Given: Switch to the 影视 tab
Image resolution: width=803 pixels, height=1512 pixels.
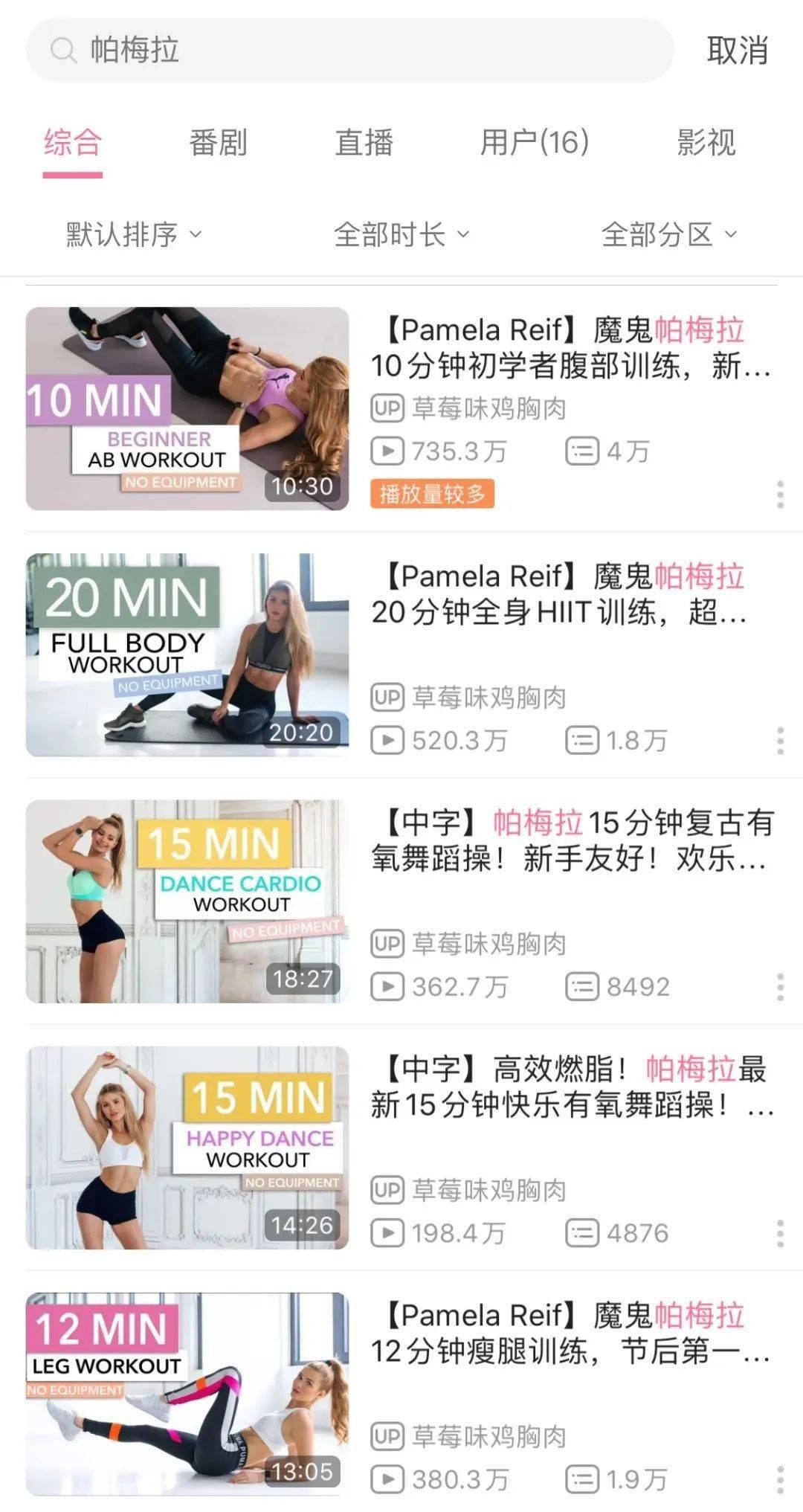Looking at the screenshot, I should (706, 143).
